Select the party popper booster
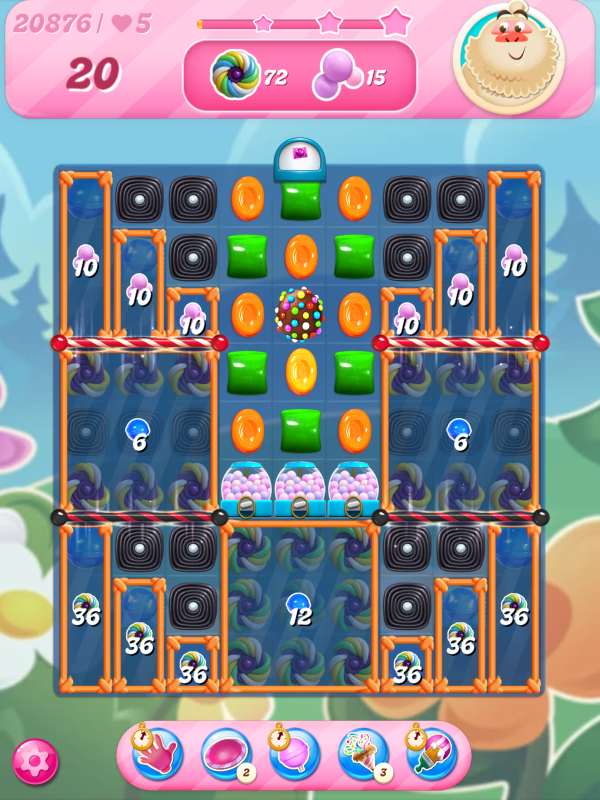The image size is (600, 800). click(x=363, y=753)
